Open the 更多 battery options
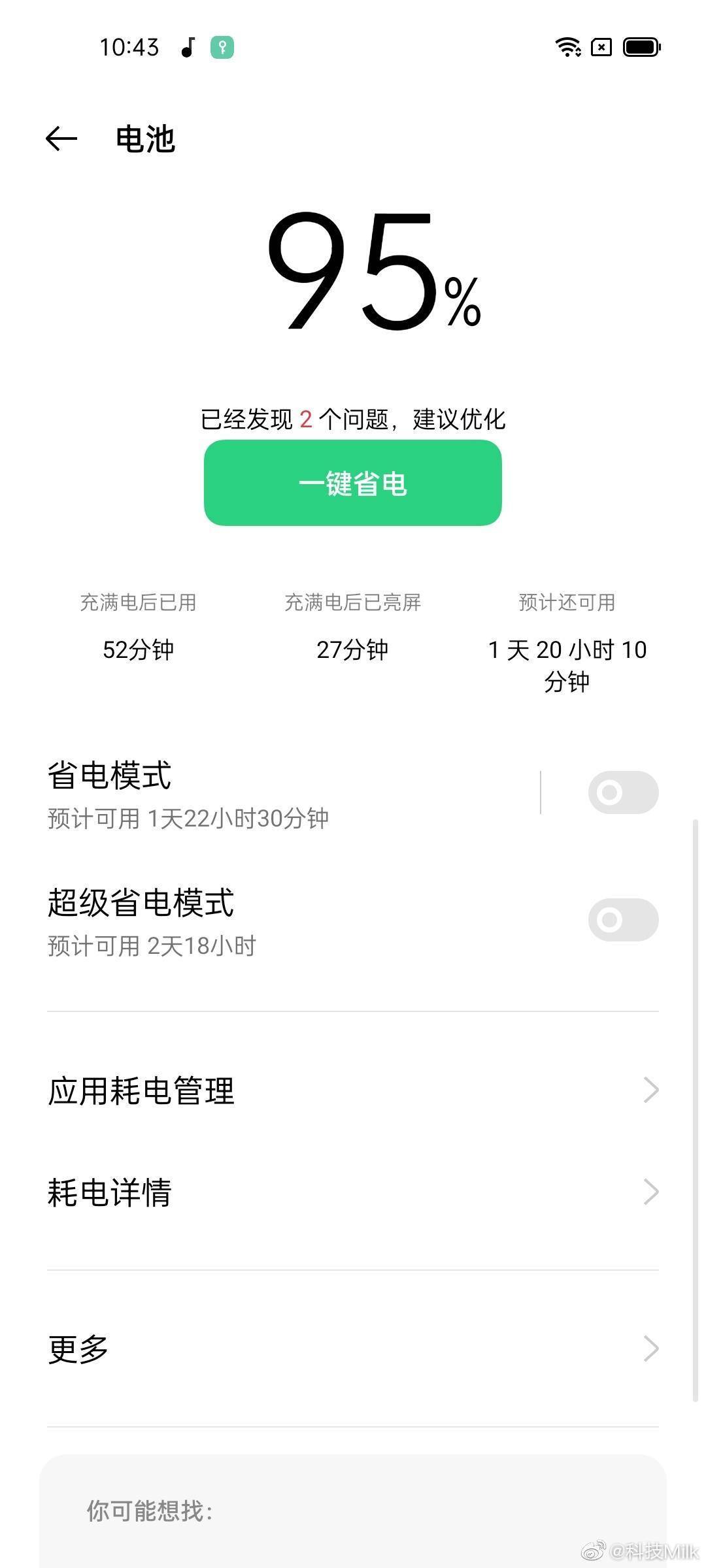The width and height of the screenshot is (706, 1568). click(x=352, y=1349)
